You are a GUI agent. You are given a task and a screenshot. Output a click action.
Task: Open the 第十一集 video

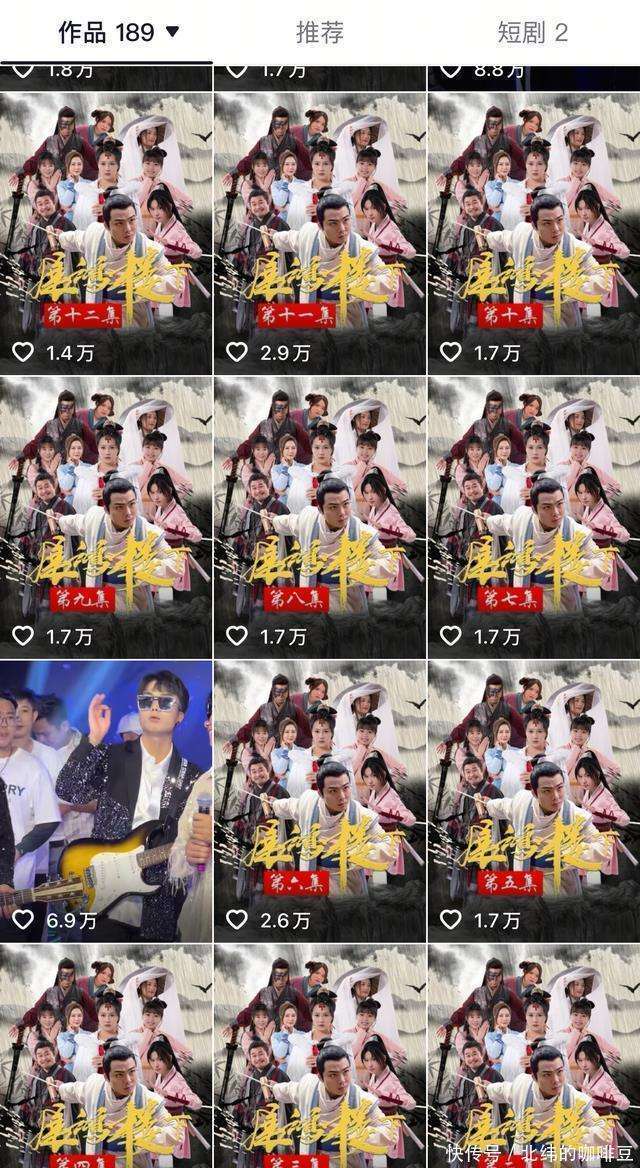[320, 230]
